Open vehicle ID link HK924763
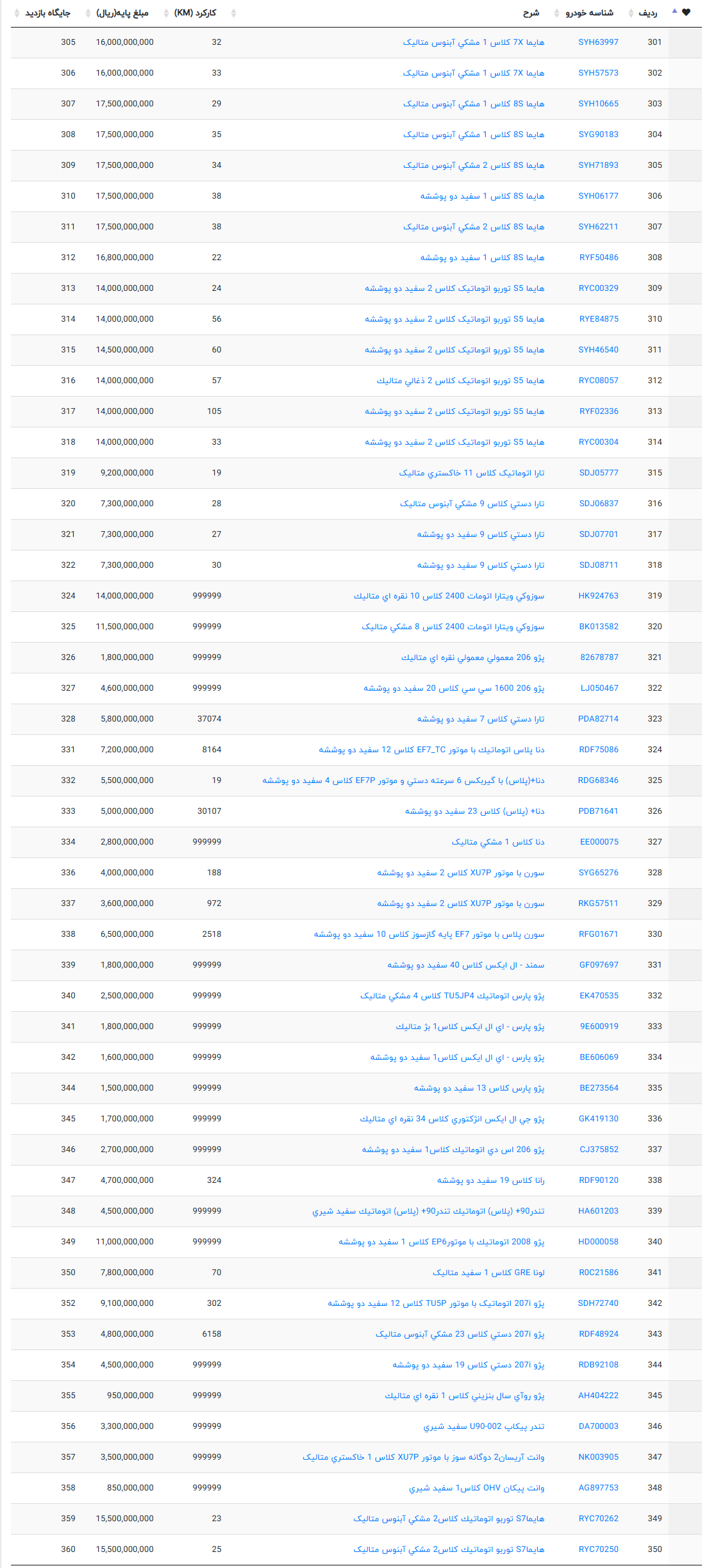The height and width of the screenshot is (1568, 709). pos(598,596)
